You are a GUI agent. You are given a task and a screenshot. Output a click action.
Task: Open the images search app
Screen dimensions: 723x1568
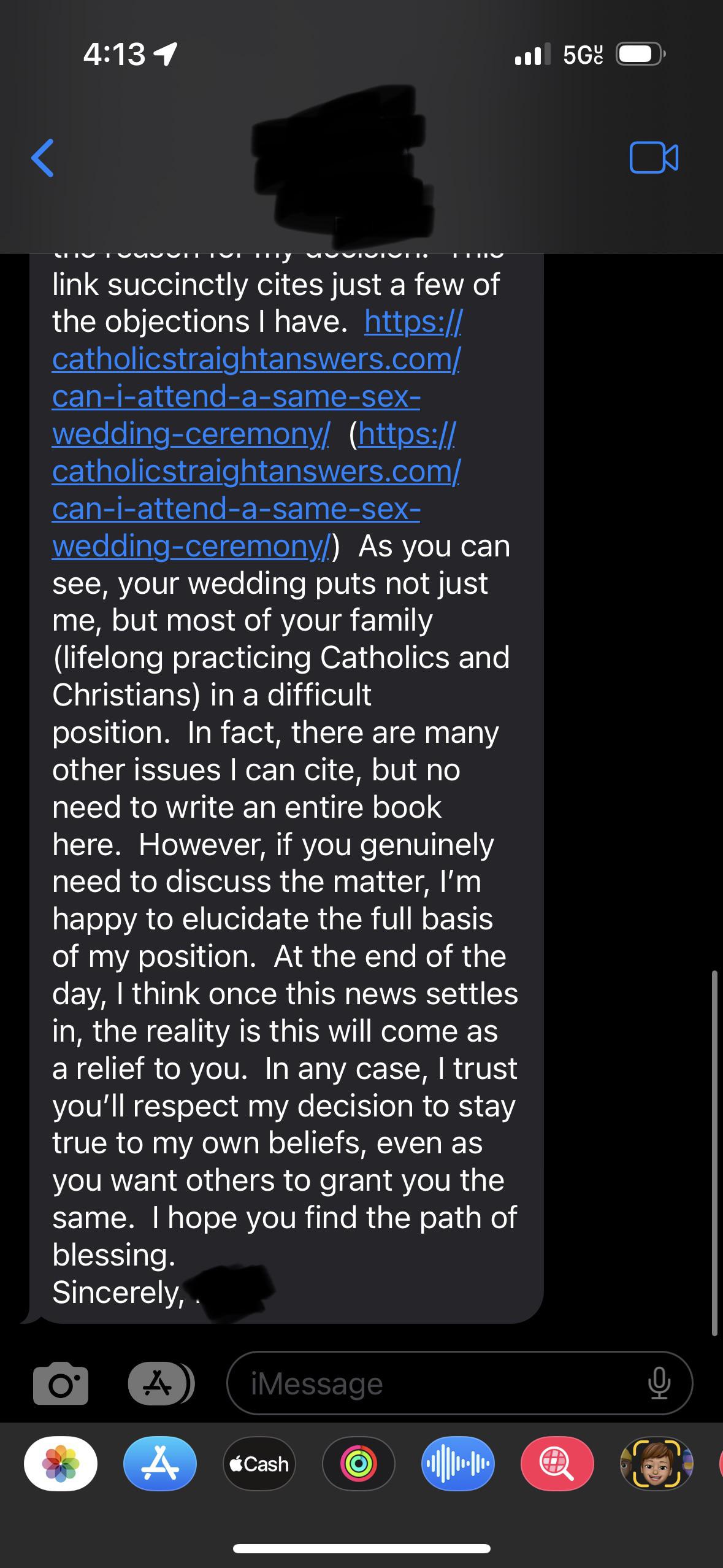557,1464
